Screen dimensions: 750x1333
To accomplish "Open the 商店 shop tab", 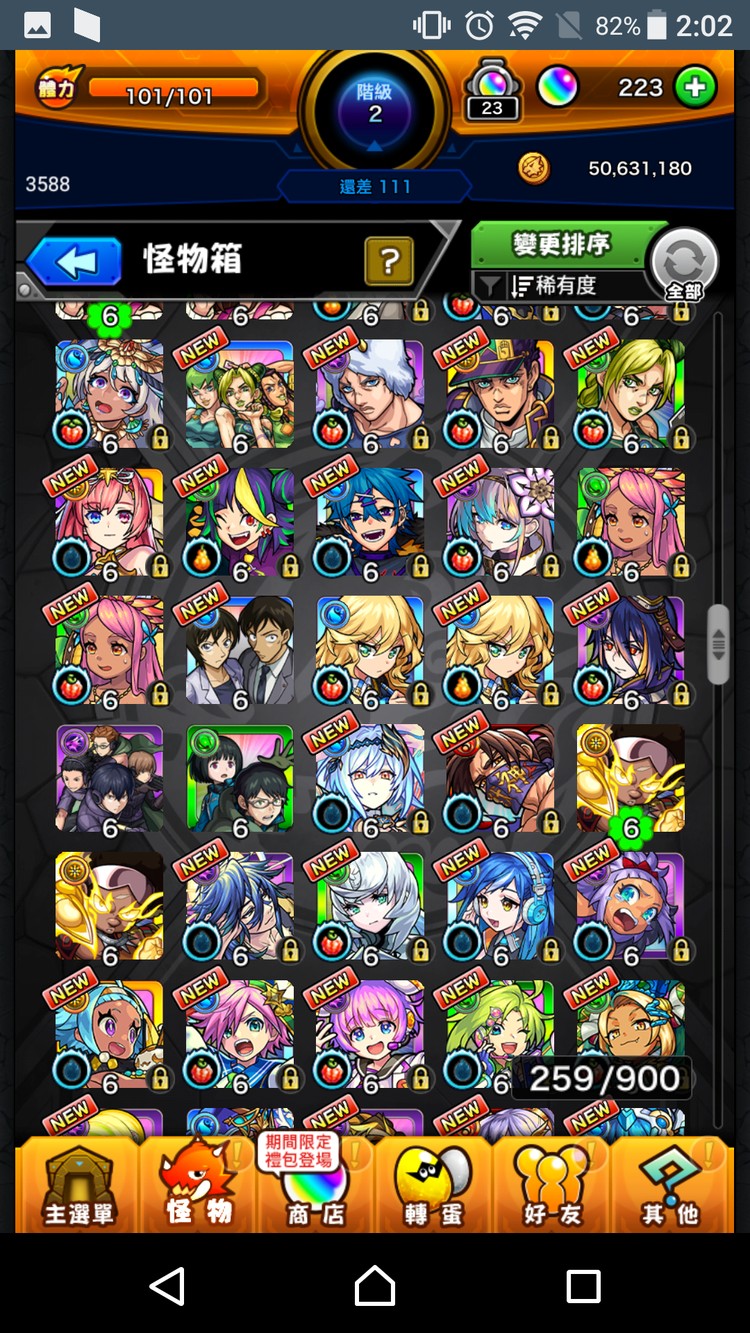I will point(316,1185).
